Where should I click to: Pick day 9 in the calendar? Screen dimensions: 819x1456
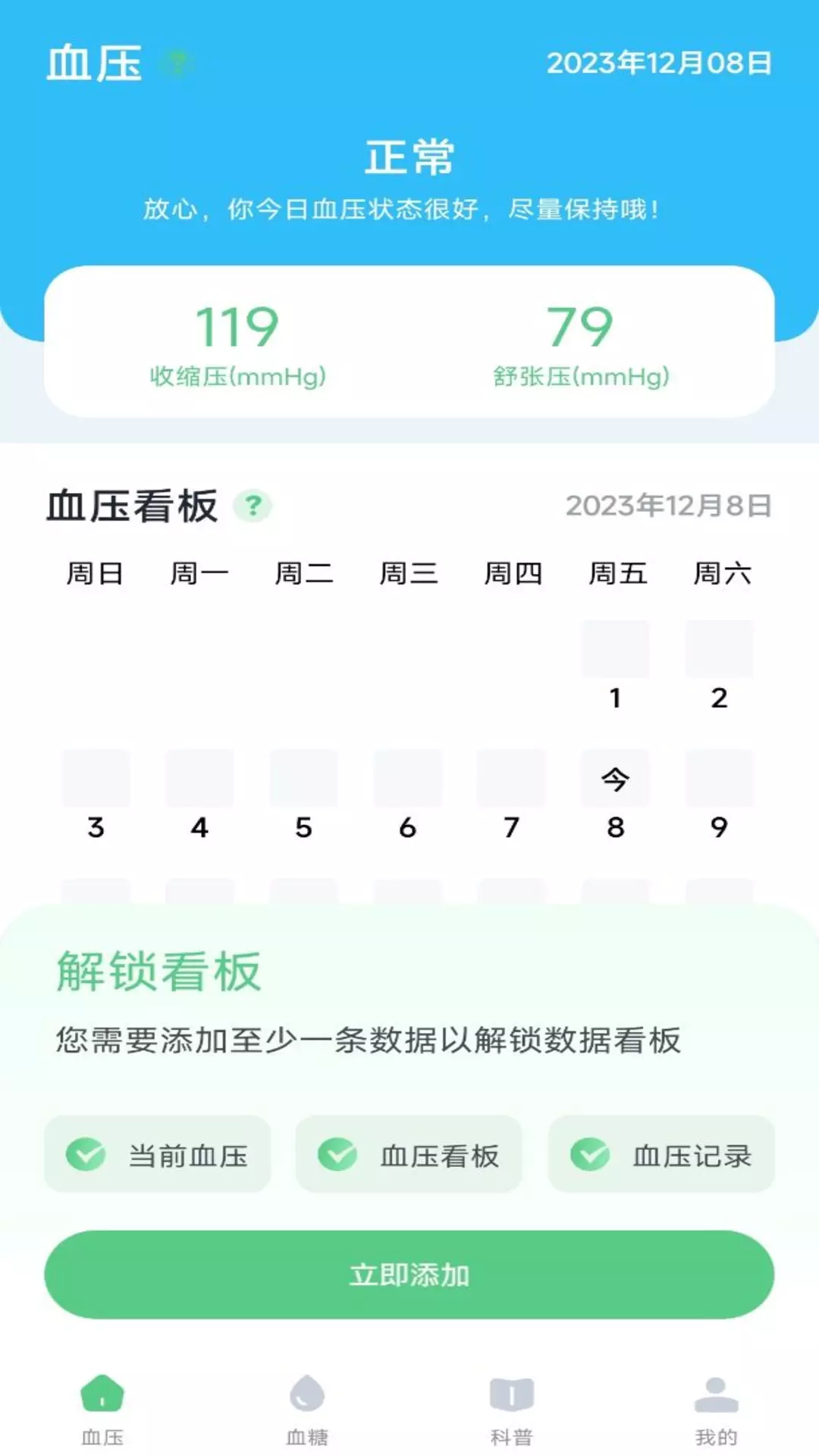tap(719, 796)
